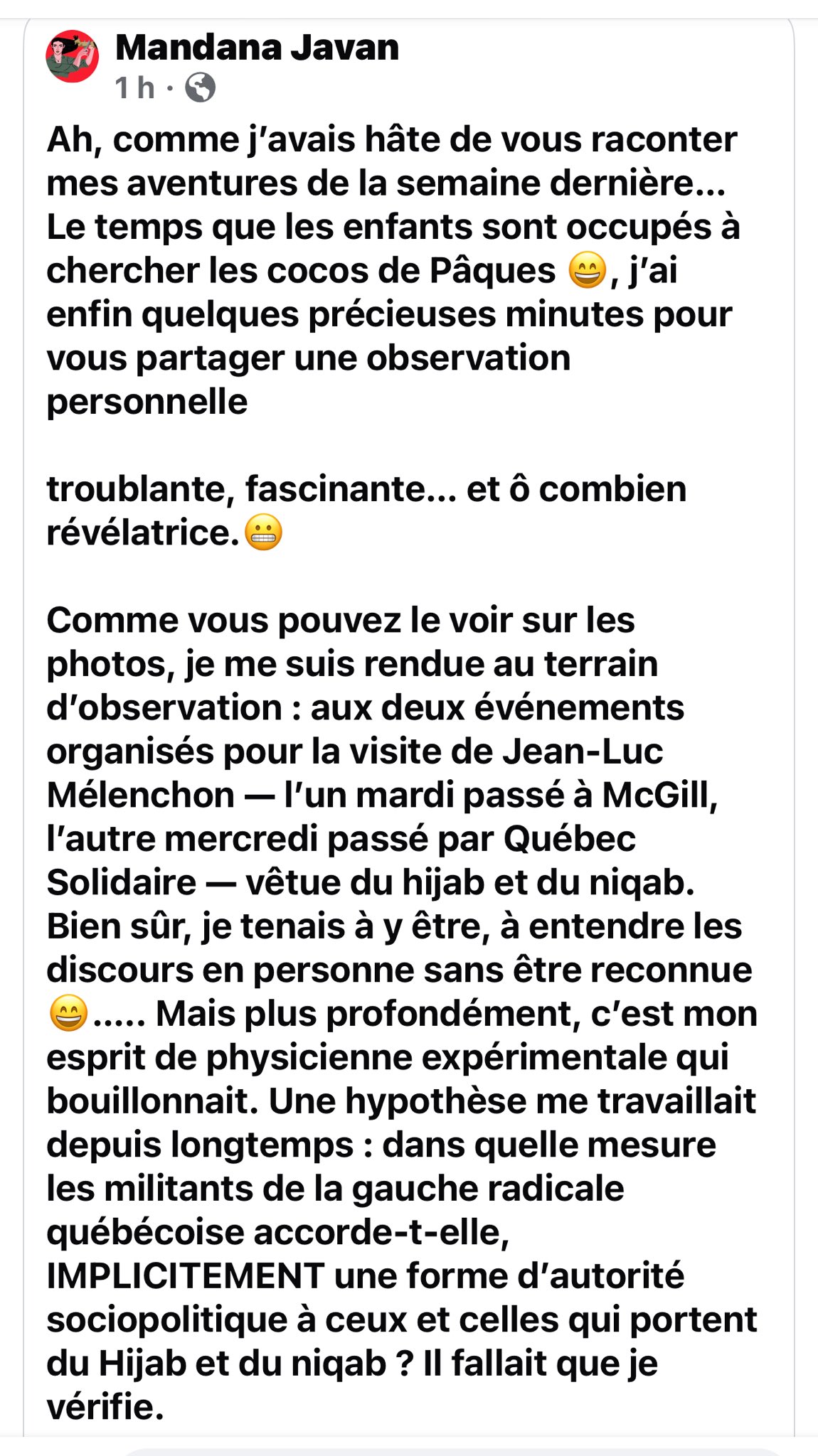Open Mandana Javan's profile picture
The width and height of the screenshot is (818, 1456).
coord(72,57)
